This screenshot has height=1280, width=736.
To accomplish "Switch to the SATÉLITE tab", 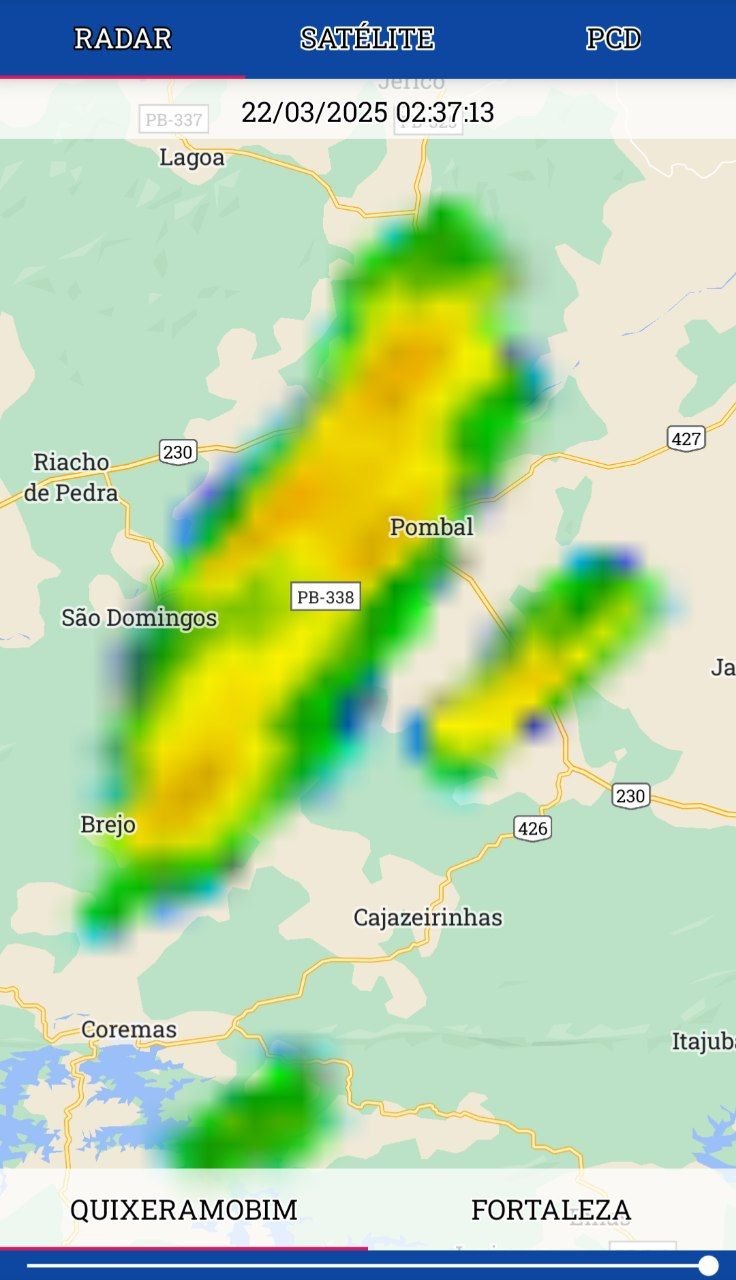I will click(367, 39).
